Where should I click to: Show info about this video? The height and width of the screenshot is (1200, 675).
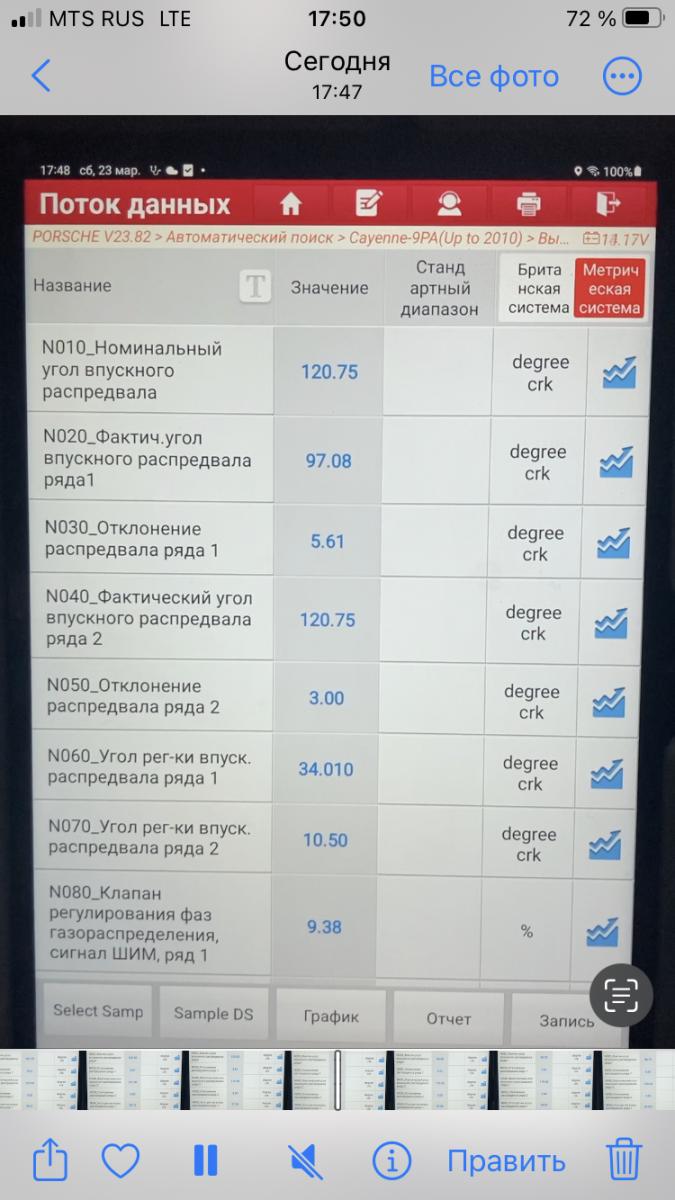(x=392, y=1161)
